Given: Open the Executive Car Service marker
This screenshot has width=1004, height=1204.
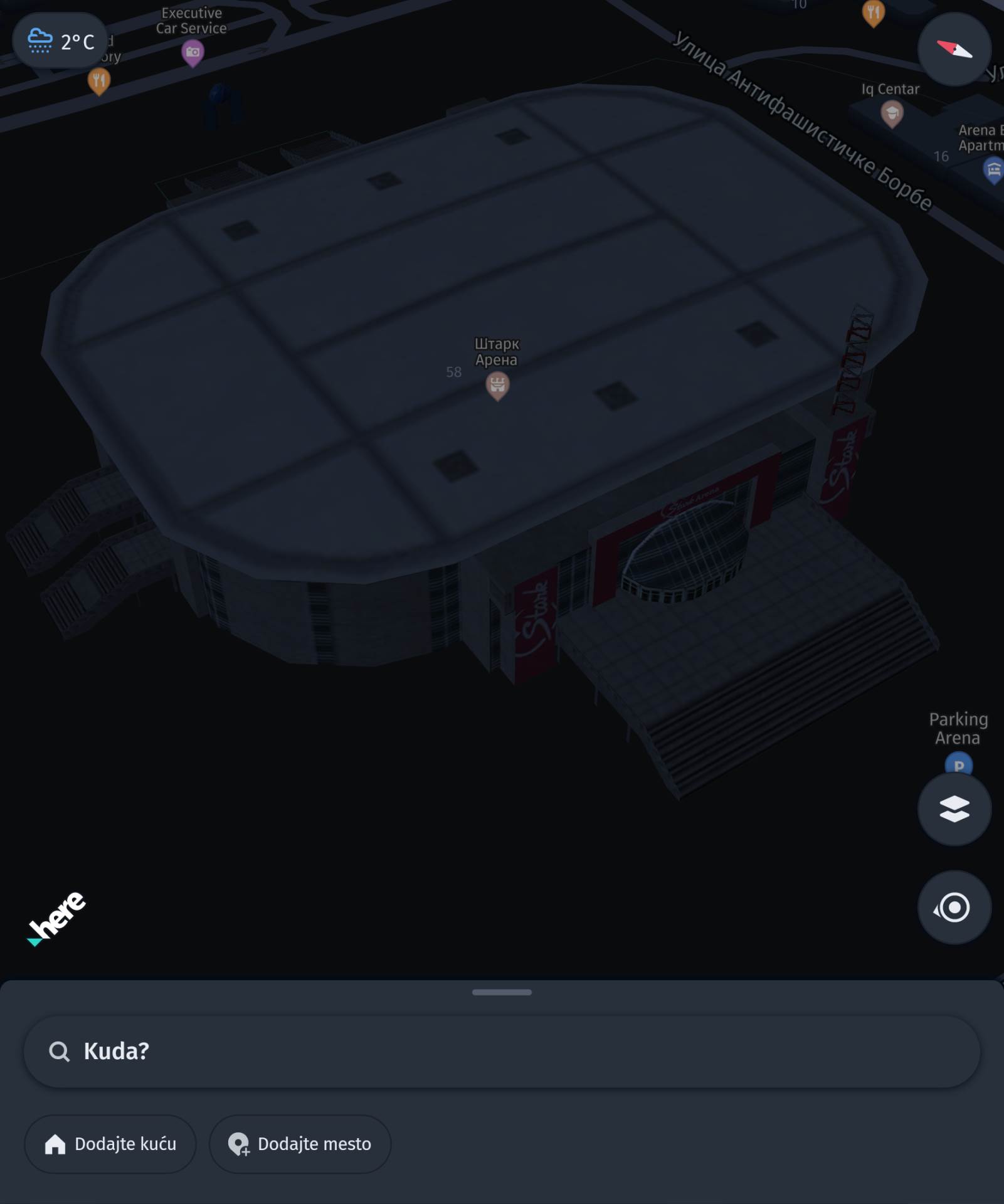Looking at the screenshot, I should click(193, 53).
